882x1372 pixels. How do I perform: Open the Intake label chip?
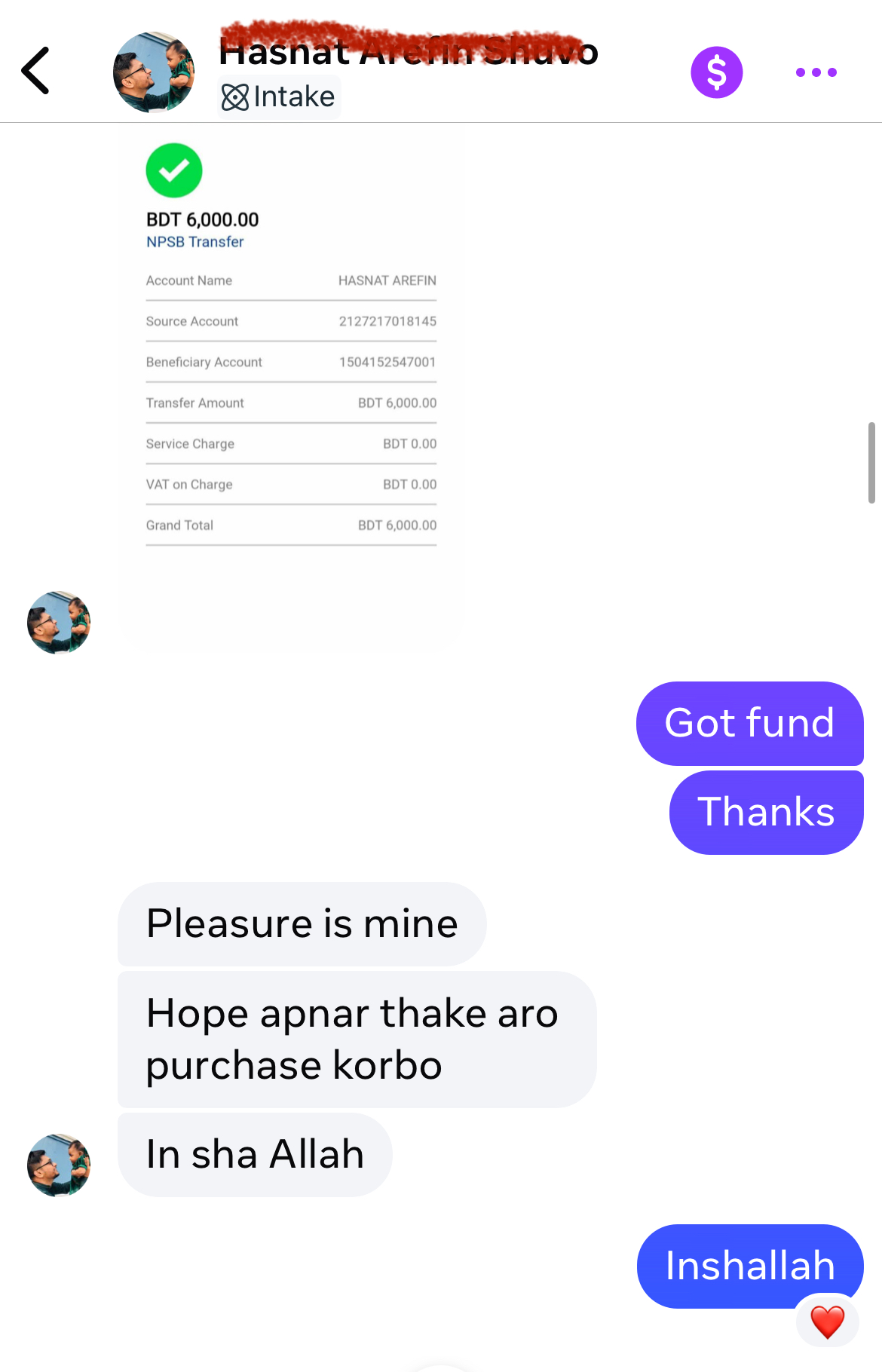coord(279,97)
